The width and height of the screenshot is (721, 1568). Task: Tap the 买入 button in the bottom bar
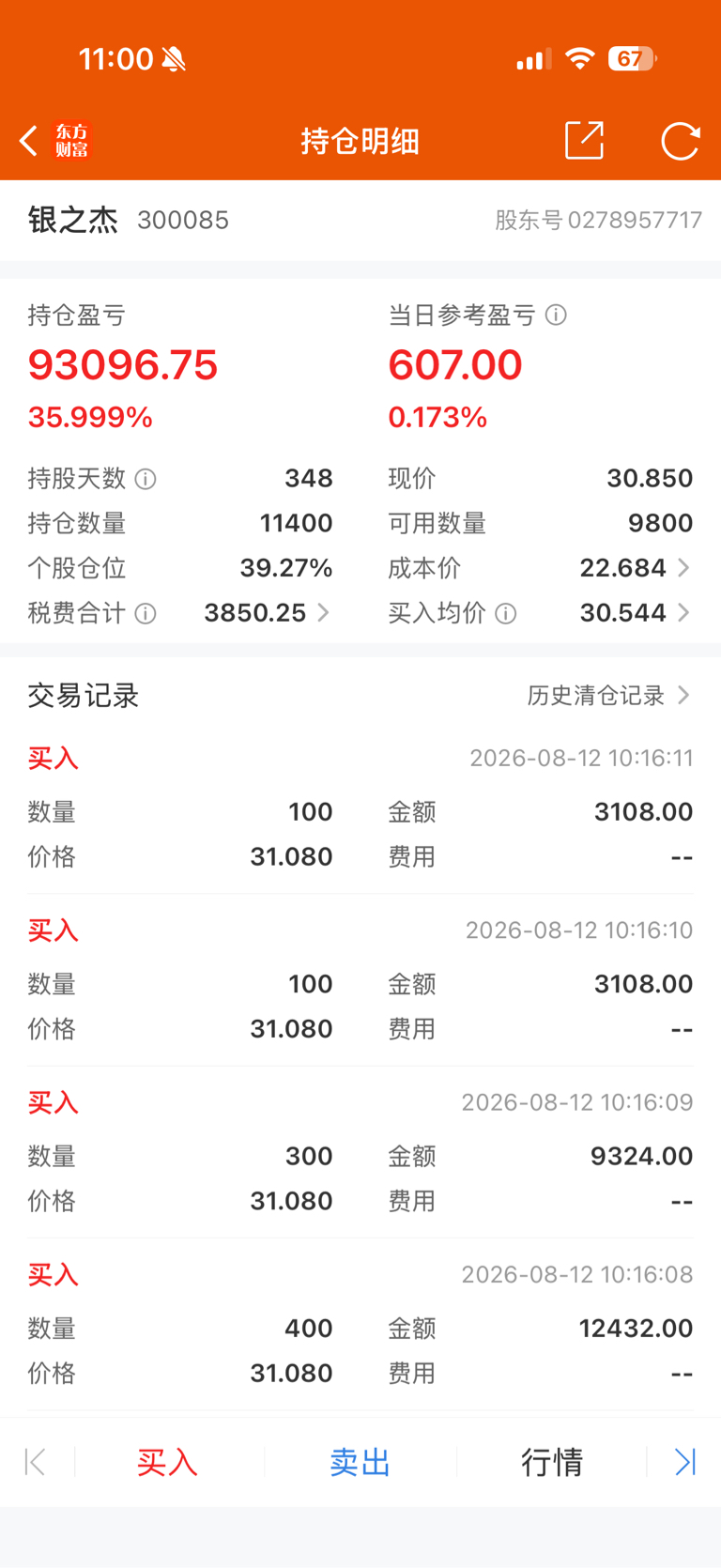tap(168, 1462)
